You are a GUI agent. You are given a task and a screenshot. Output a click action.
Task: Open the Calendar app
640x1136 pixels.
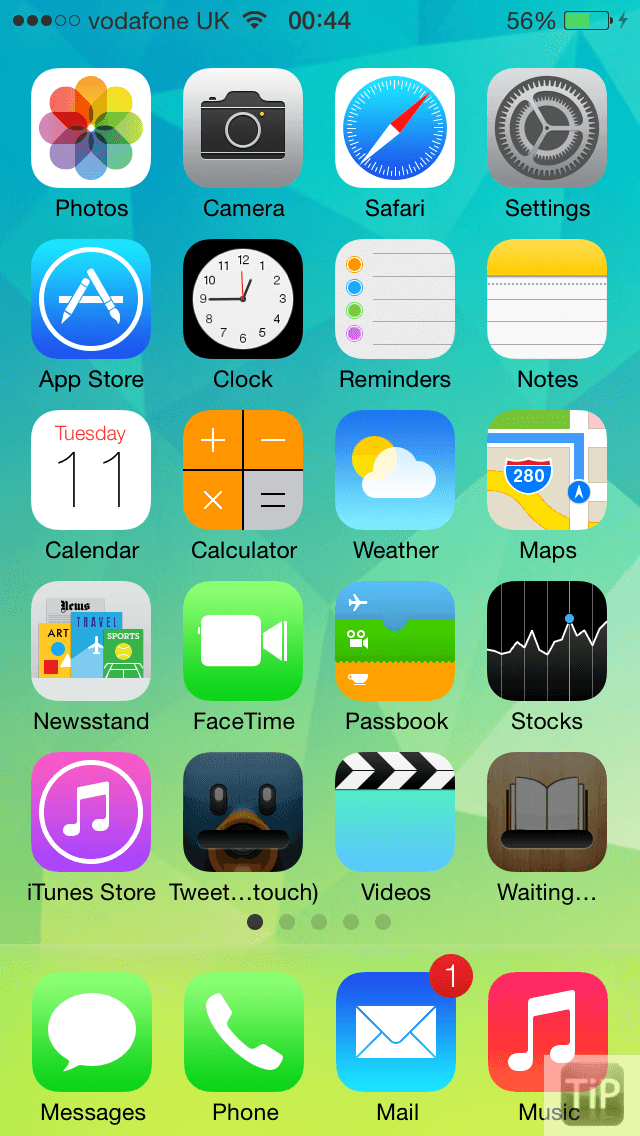[x=91, y=470]
